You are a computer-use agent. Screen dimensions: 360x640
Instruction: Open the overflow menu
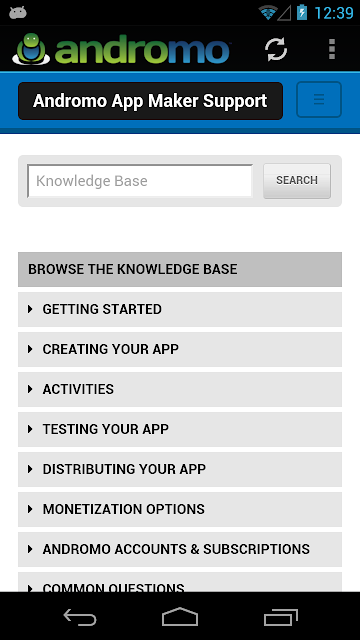tap(332, 49)
